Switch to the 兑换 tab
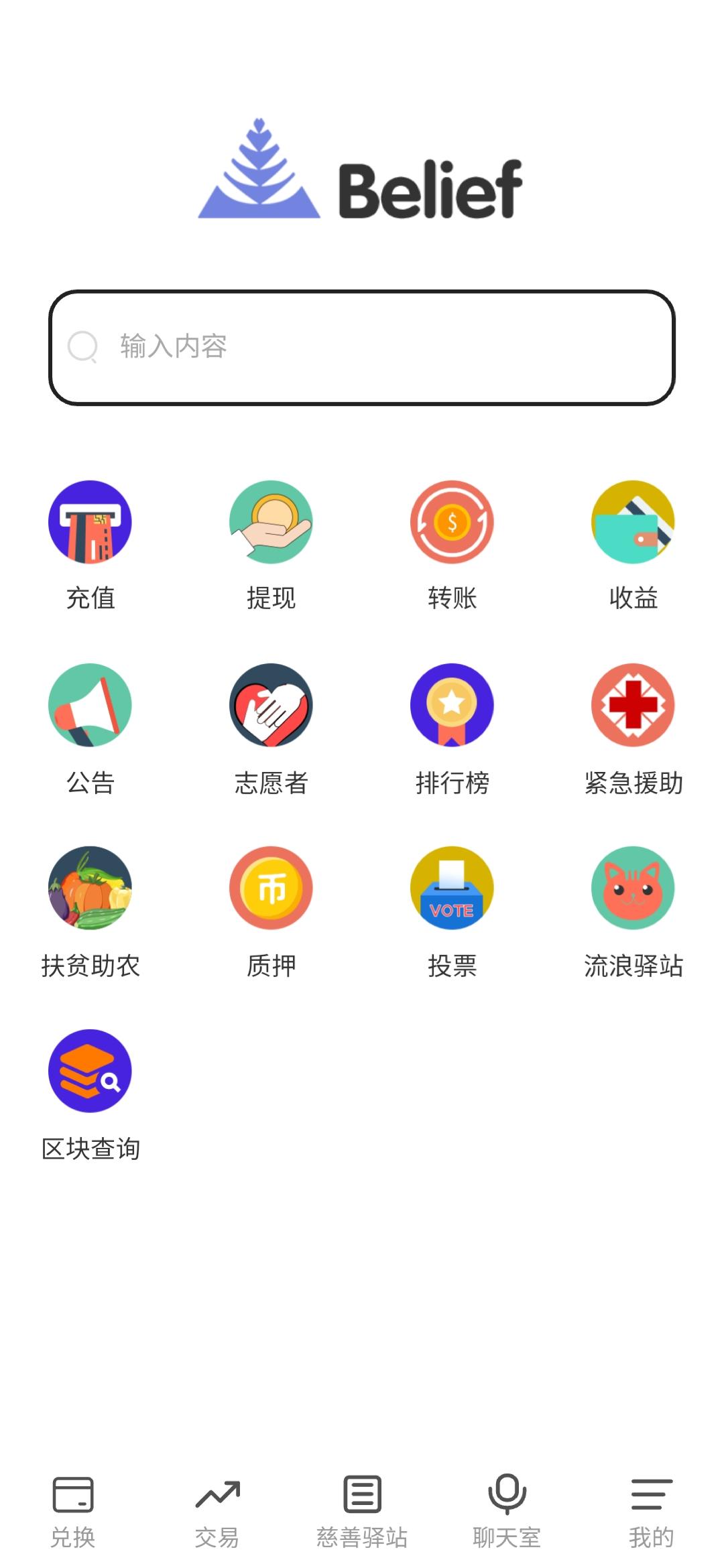The width and height of the screenshot is (724, 1568). pos(72,1512)
